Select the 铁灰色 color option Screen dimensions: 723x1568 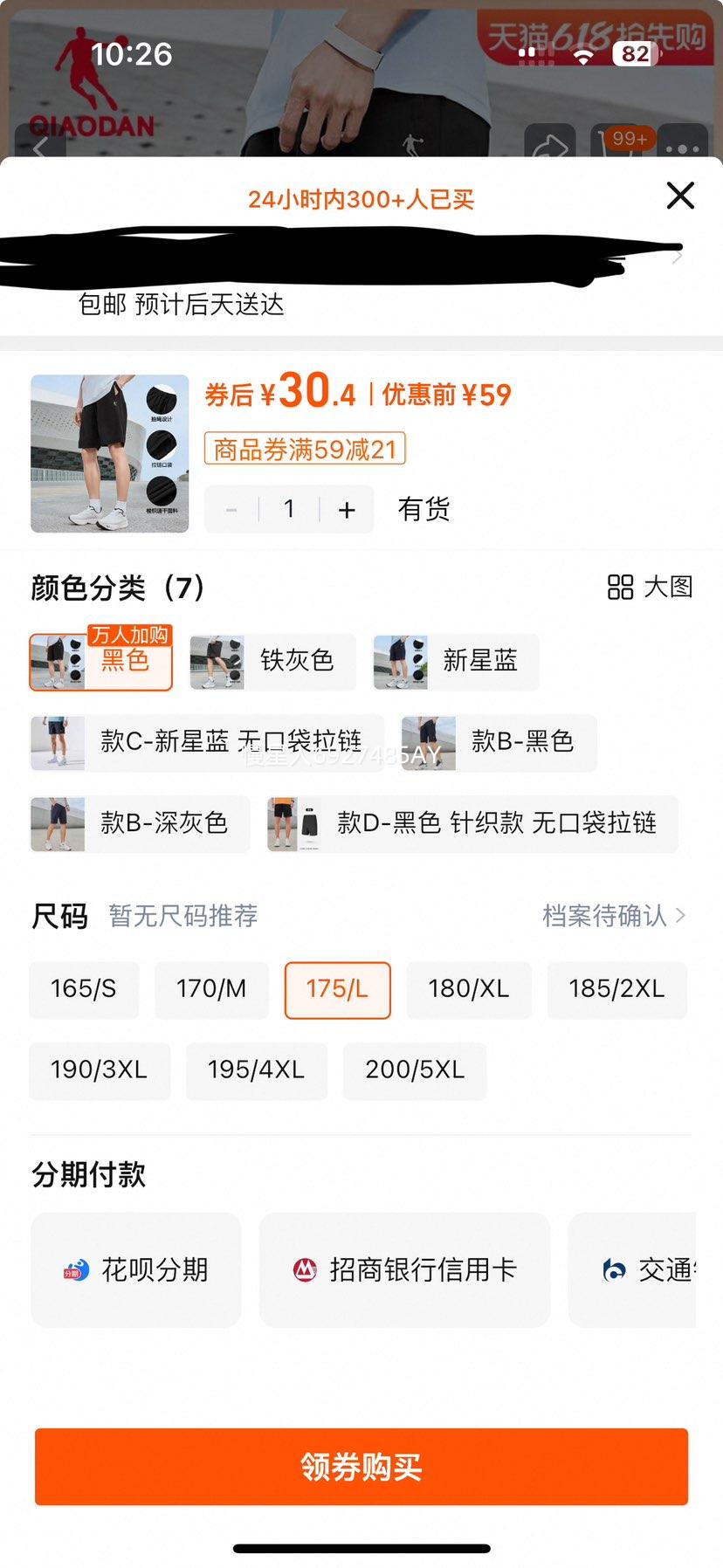[272, 661]
